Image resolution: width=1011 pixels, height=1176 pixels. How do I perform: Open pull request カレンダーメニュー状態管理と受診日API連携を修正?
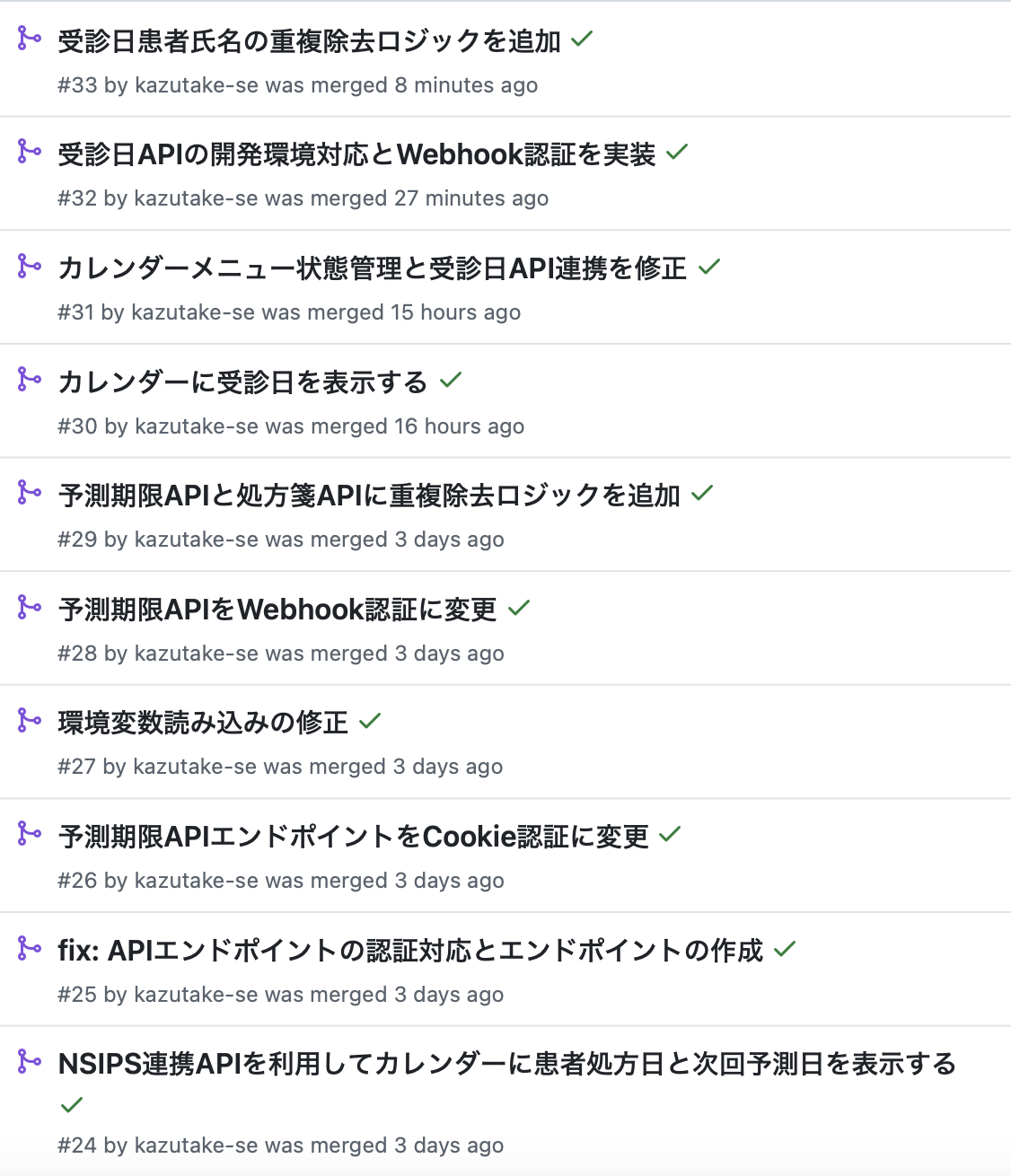372,268
